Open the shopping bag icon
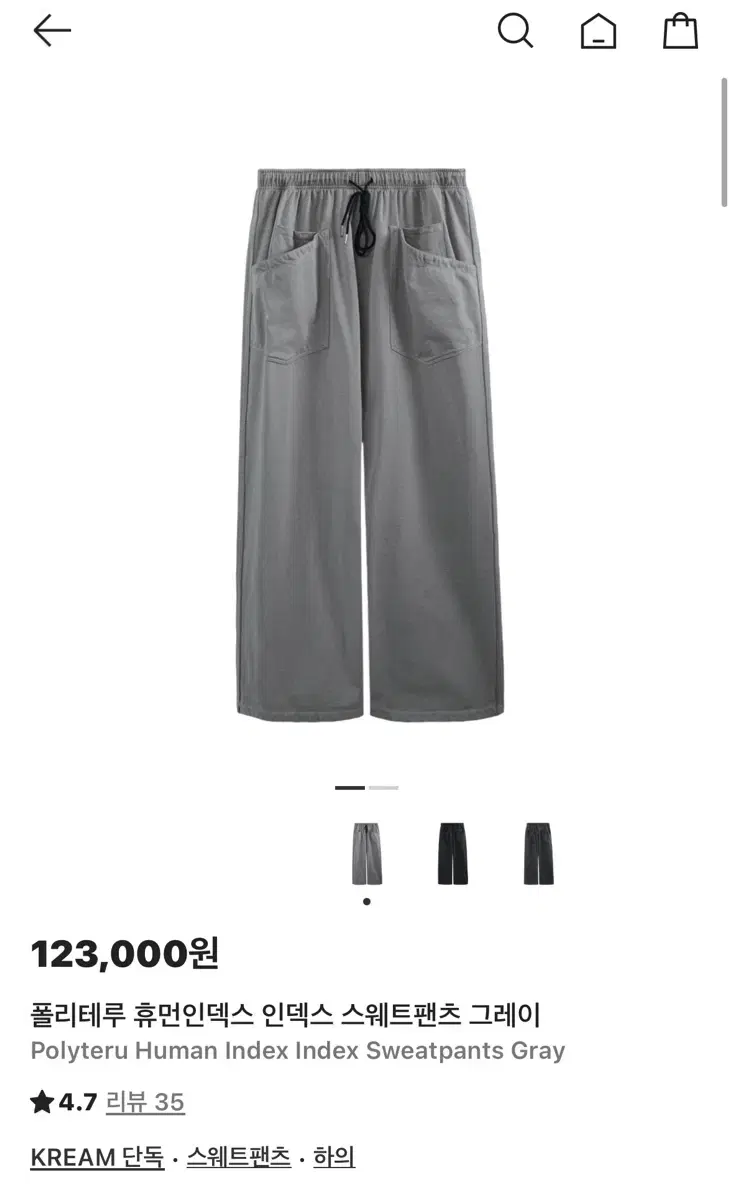The height and width of the screenshot is (1200, 733). pyautogui.click(x=681, y=30)
